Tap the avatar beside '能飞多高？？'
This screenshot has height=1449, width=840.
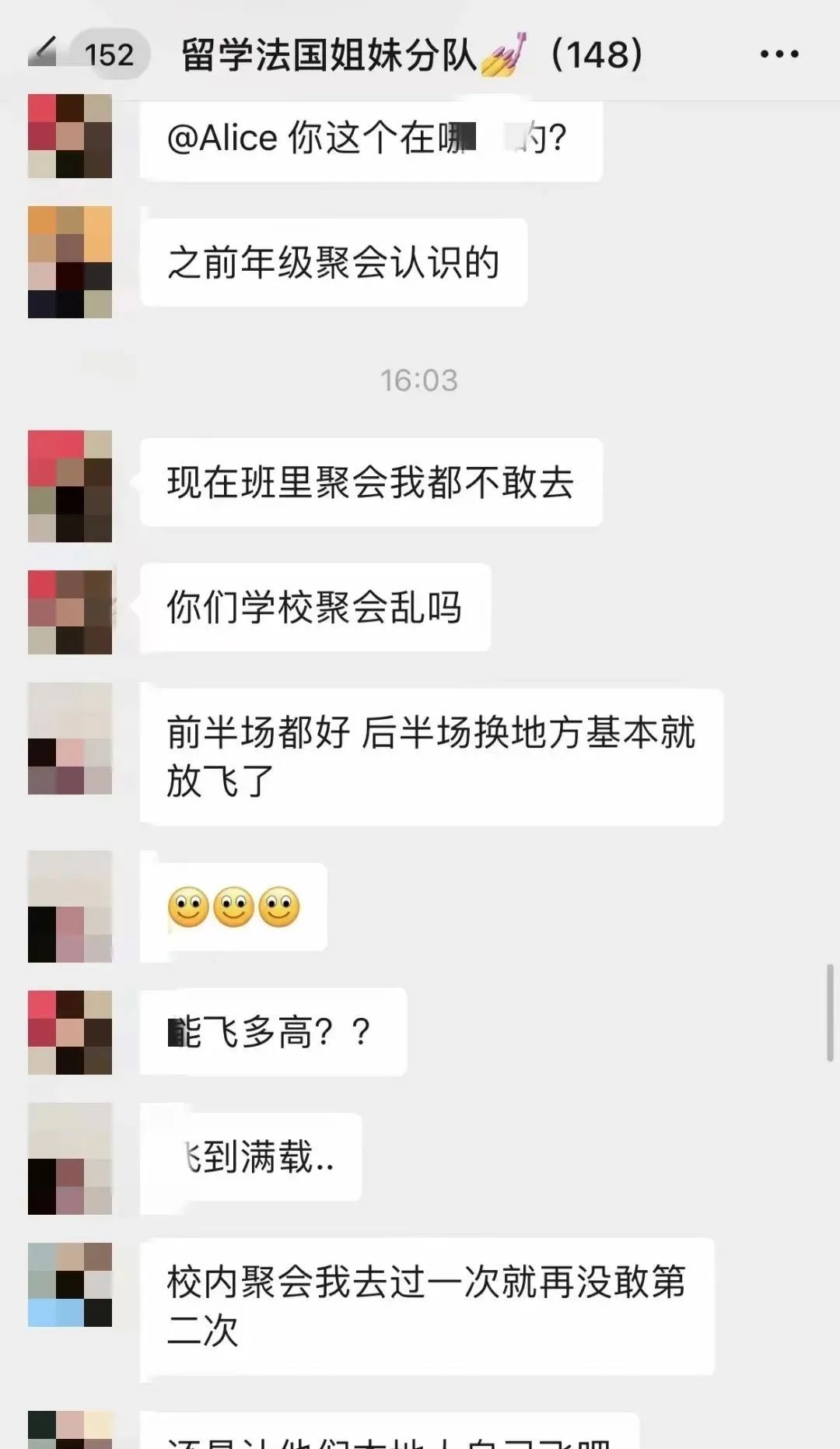pos(70,1031)
